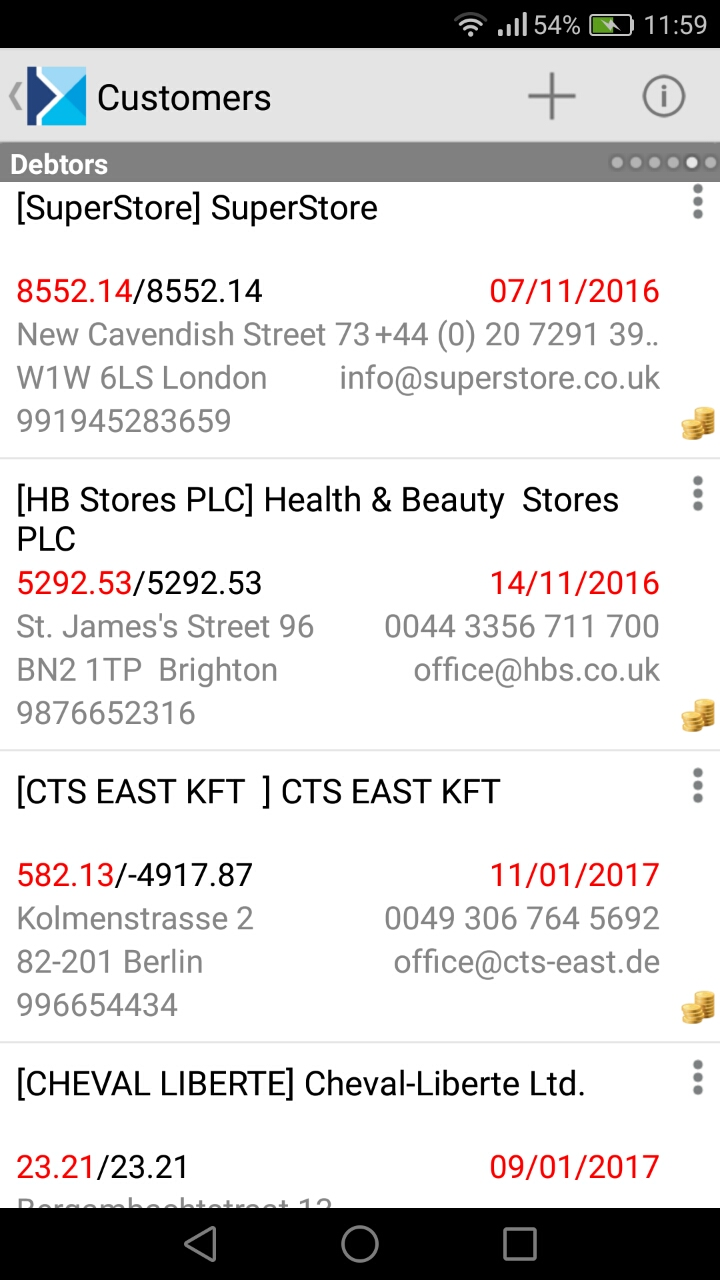Open the overflow menu for SuperStore
The width and height of the screenshot is (720, 1280).
pyautogui.click(x=698, y=201)
